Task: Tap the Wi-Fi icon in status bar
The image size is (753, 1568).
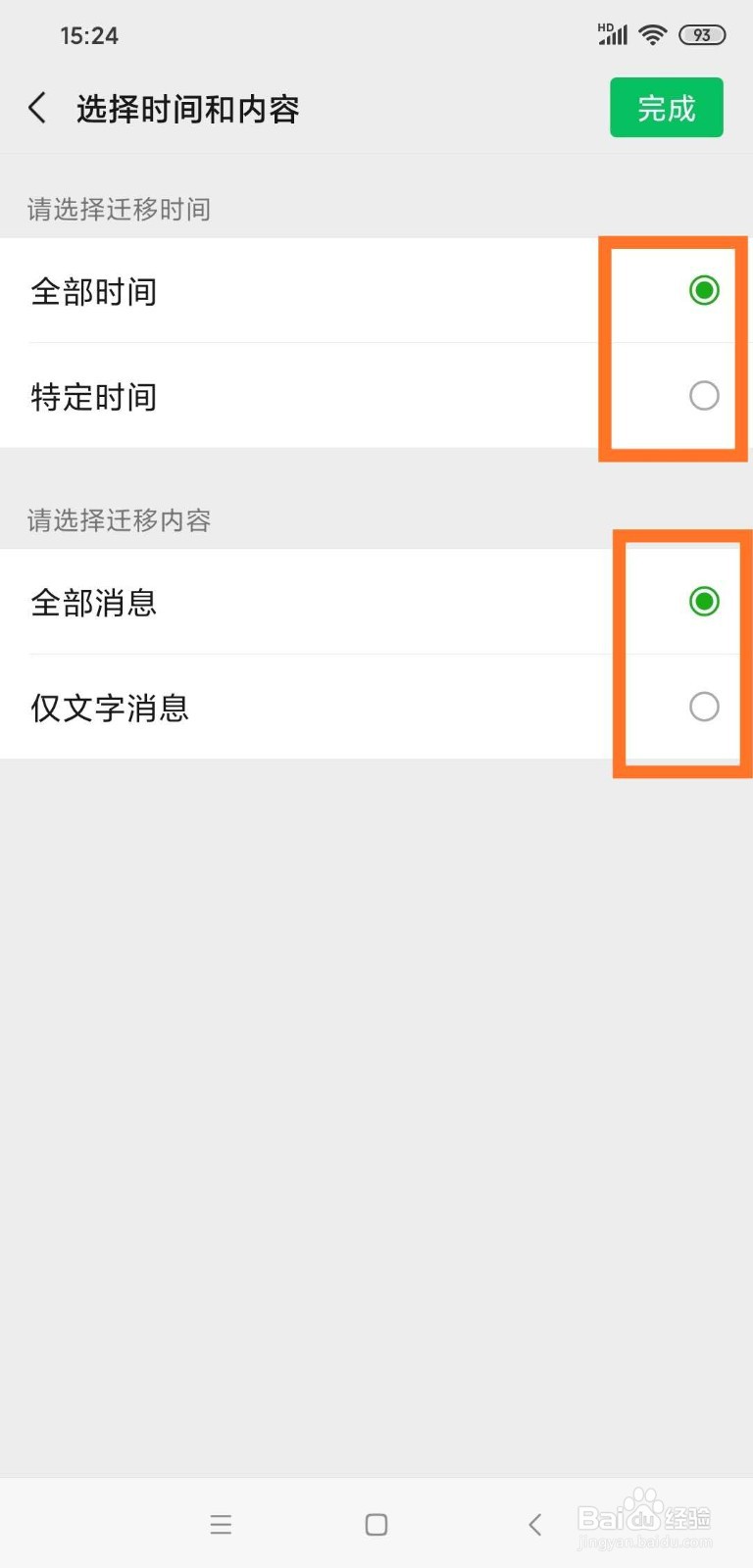Action: 653,33
